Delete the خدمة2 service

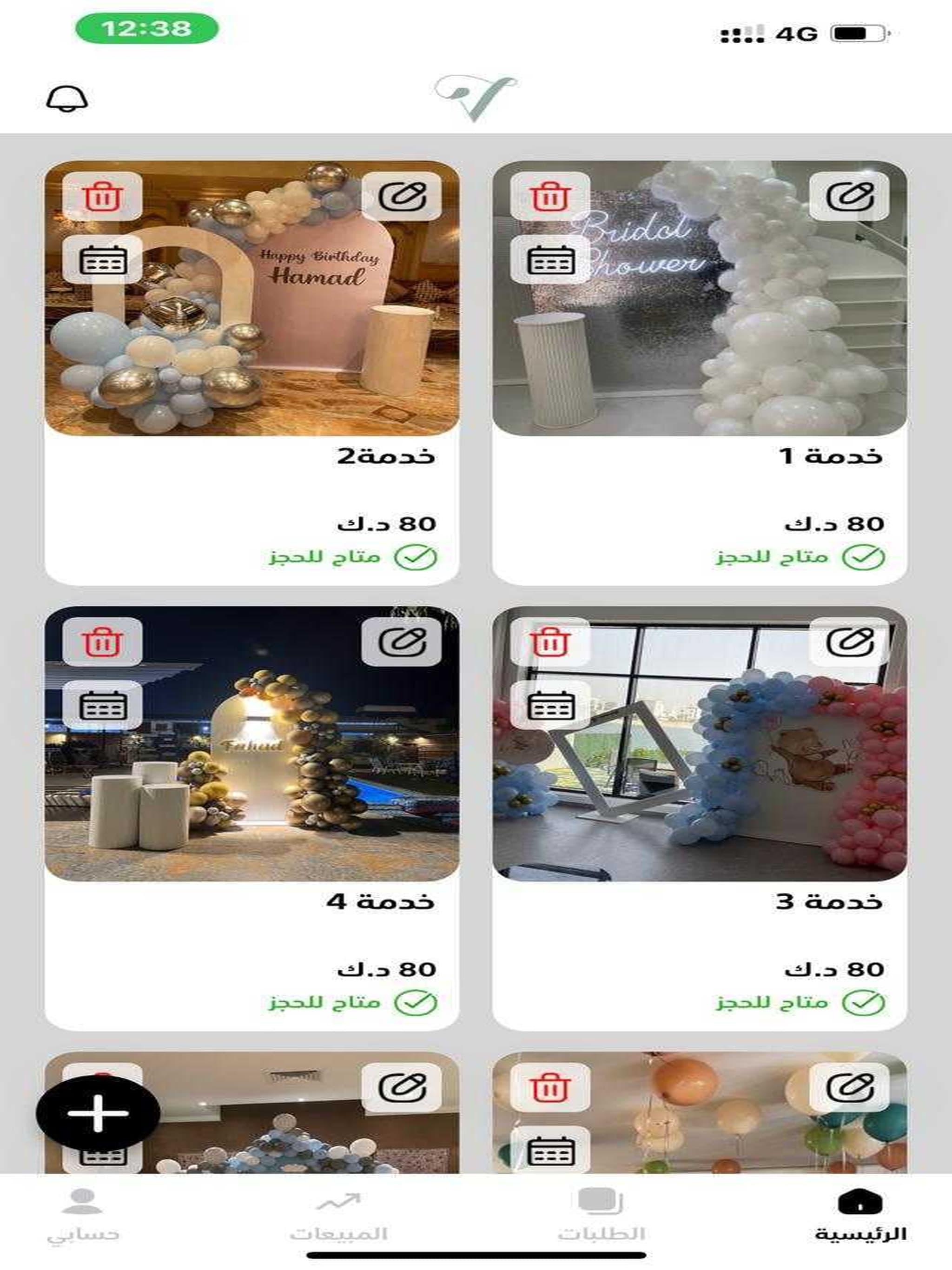(102, 196)
